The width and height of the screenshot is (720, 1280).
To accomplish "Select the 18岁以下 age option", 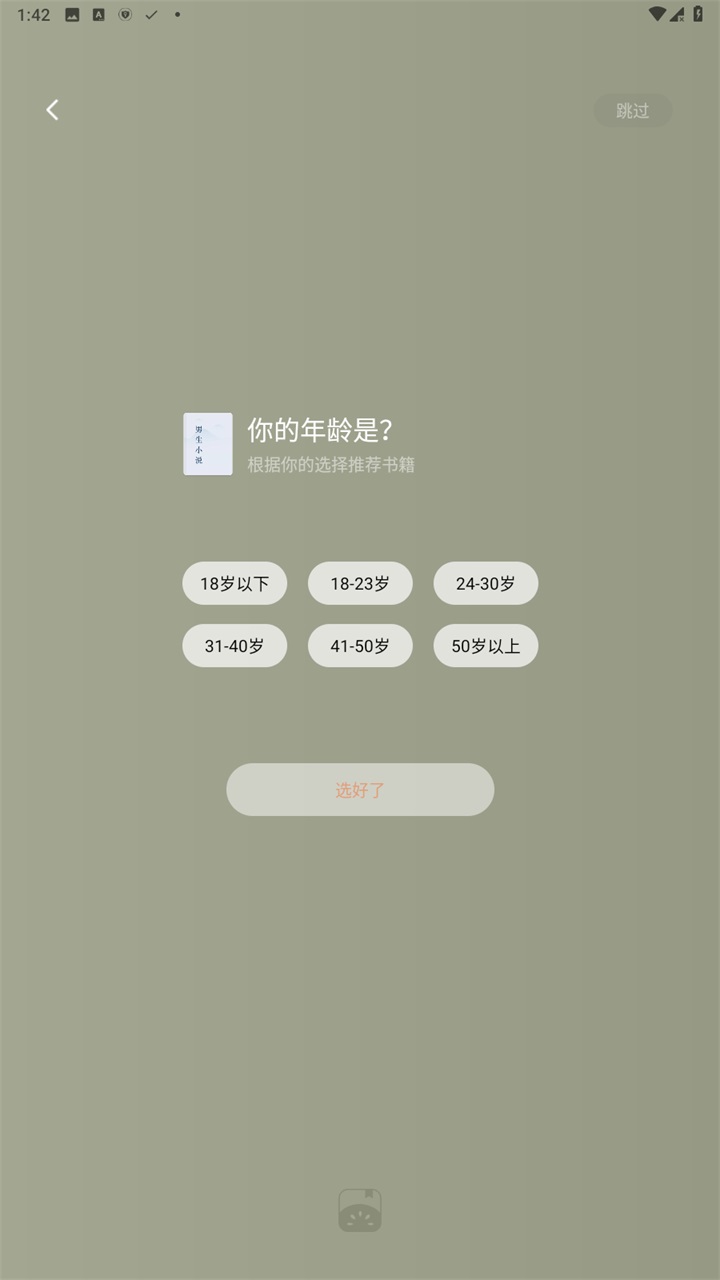I will [234, 584].
